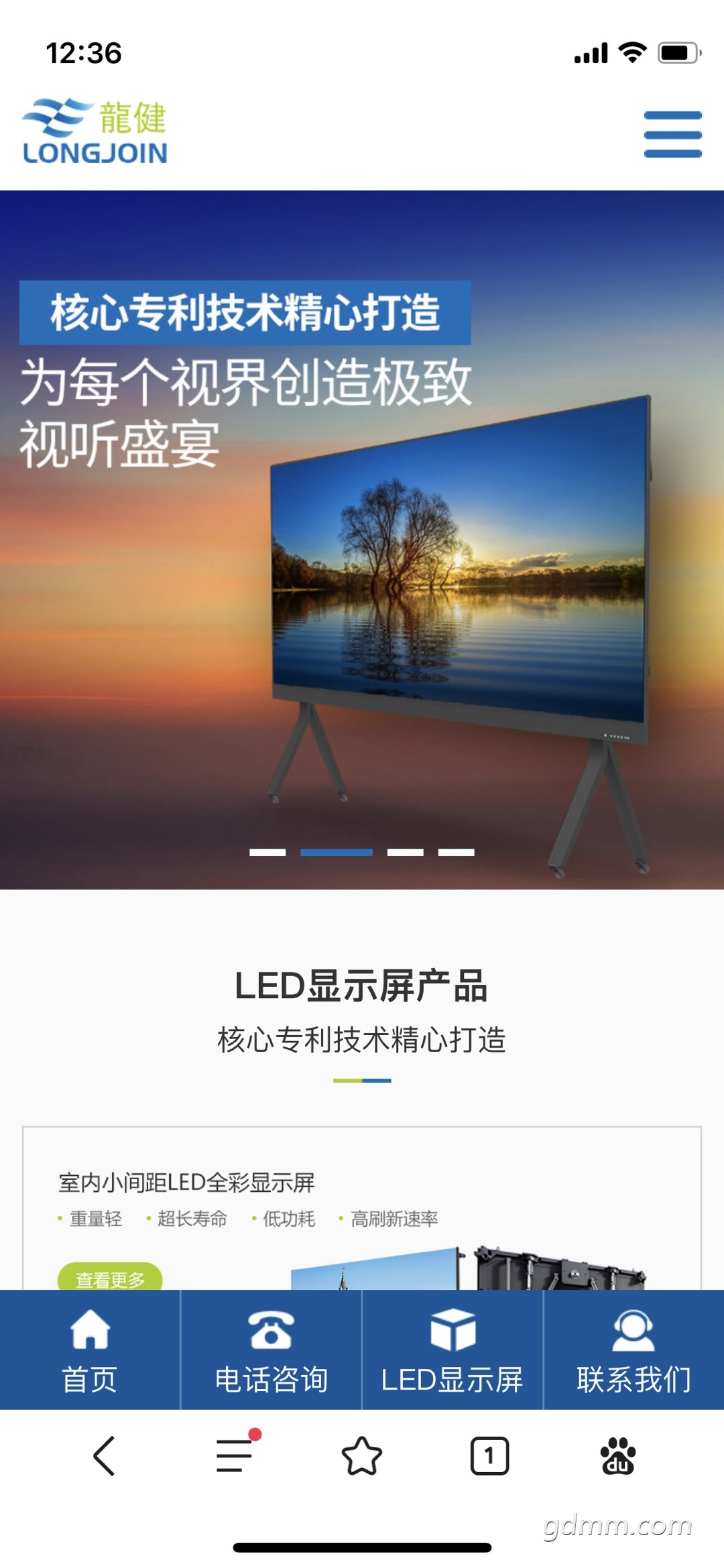Tap the LONGJOIN logo to go home
This screenshot has width=724, height=1568.
point(95,133)
